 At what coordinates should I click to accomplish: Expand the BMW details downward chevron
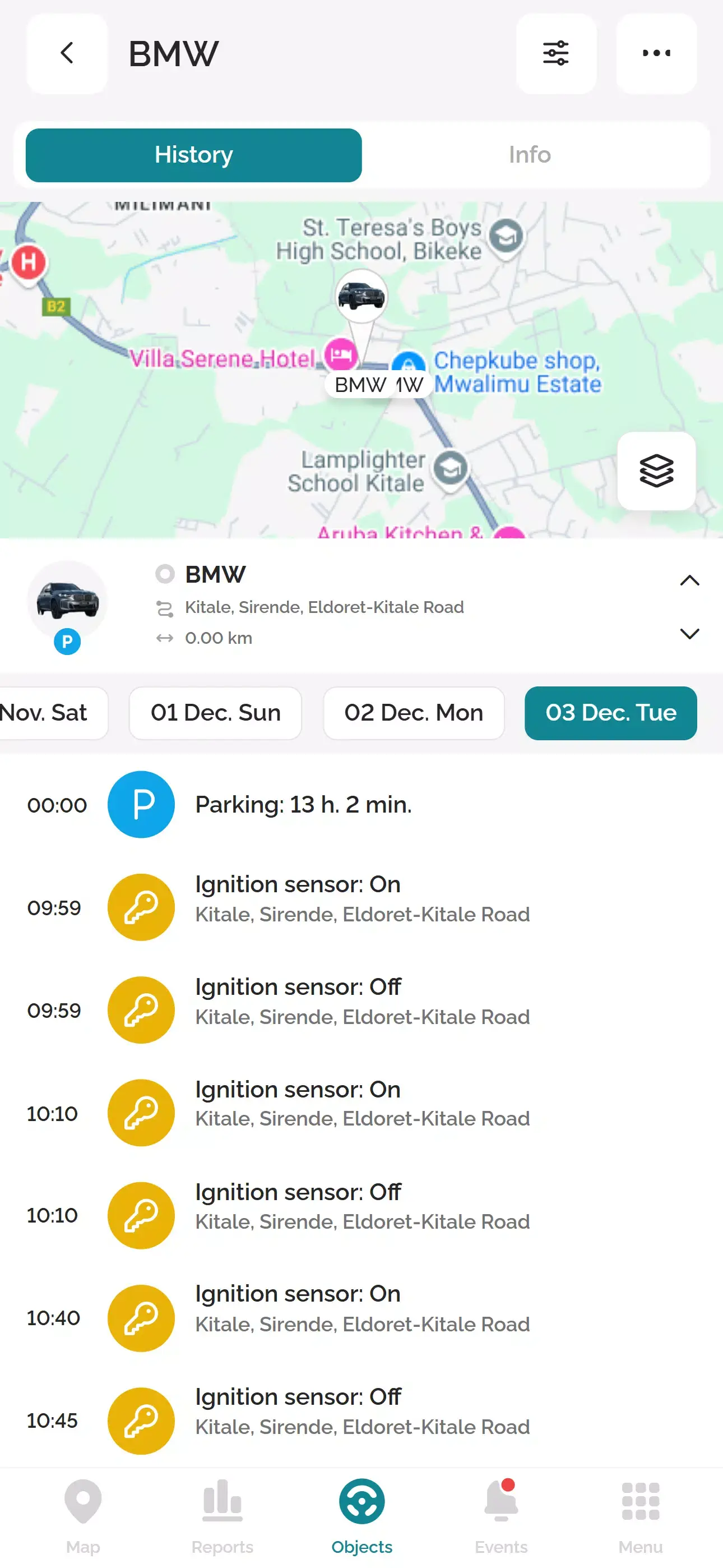689,634
